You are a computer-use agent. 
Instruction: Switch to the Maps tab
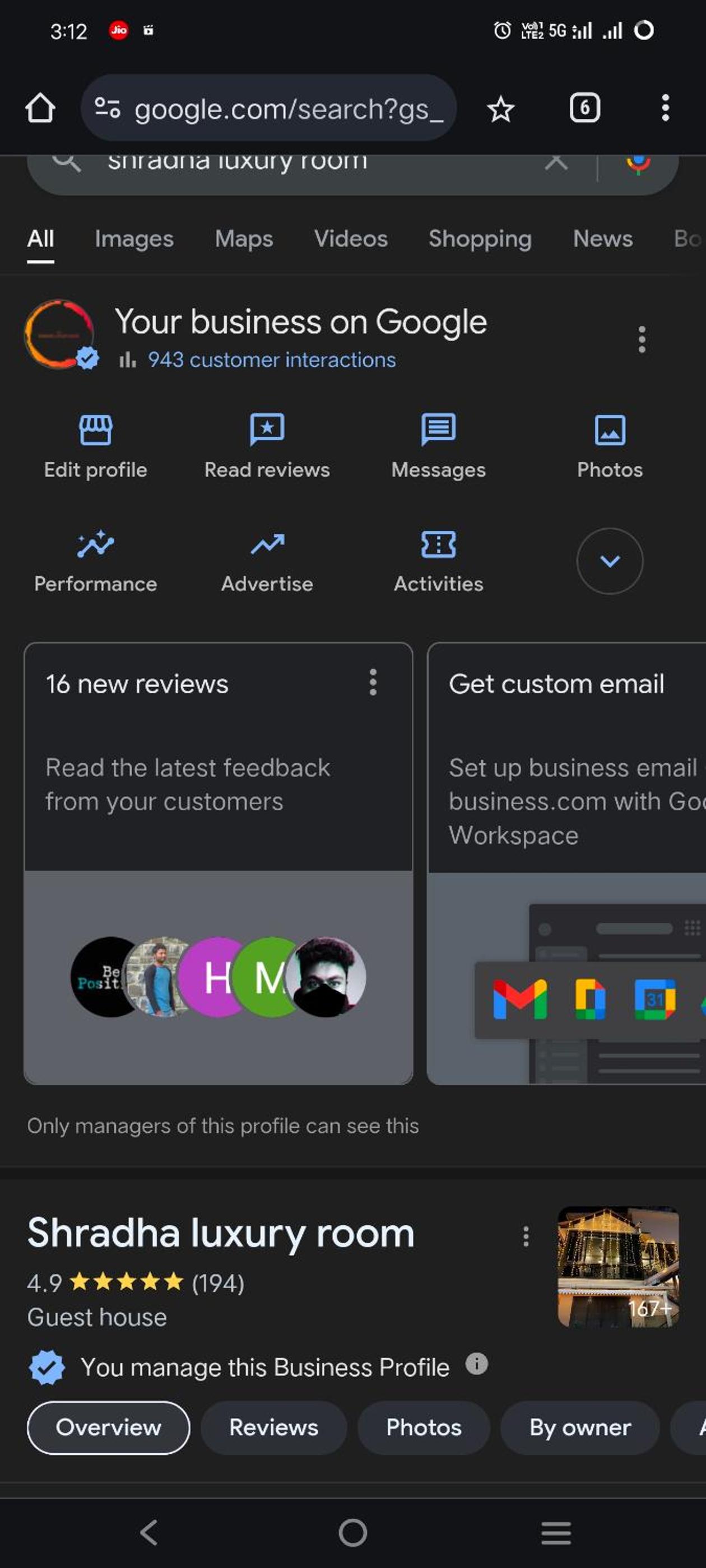244,239
